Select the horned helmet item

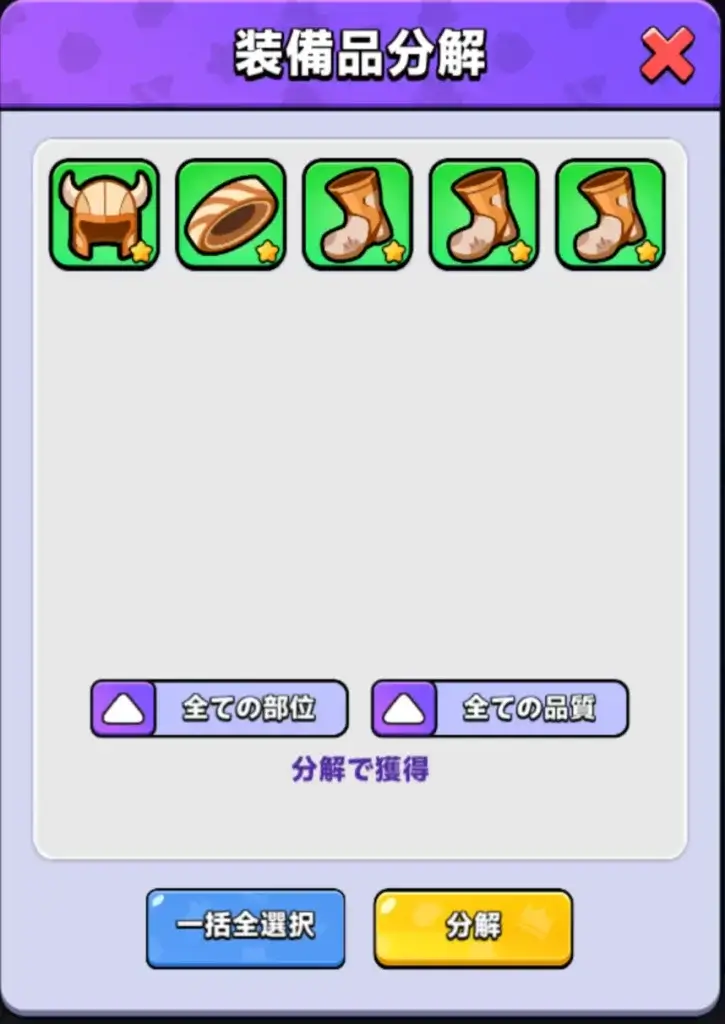coord(105,215)
